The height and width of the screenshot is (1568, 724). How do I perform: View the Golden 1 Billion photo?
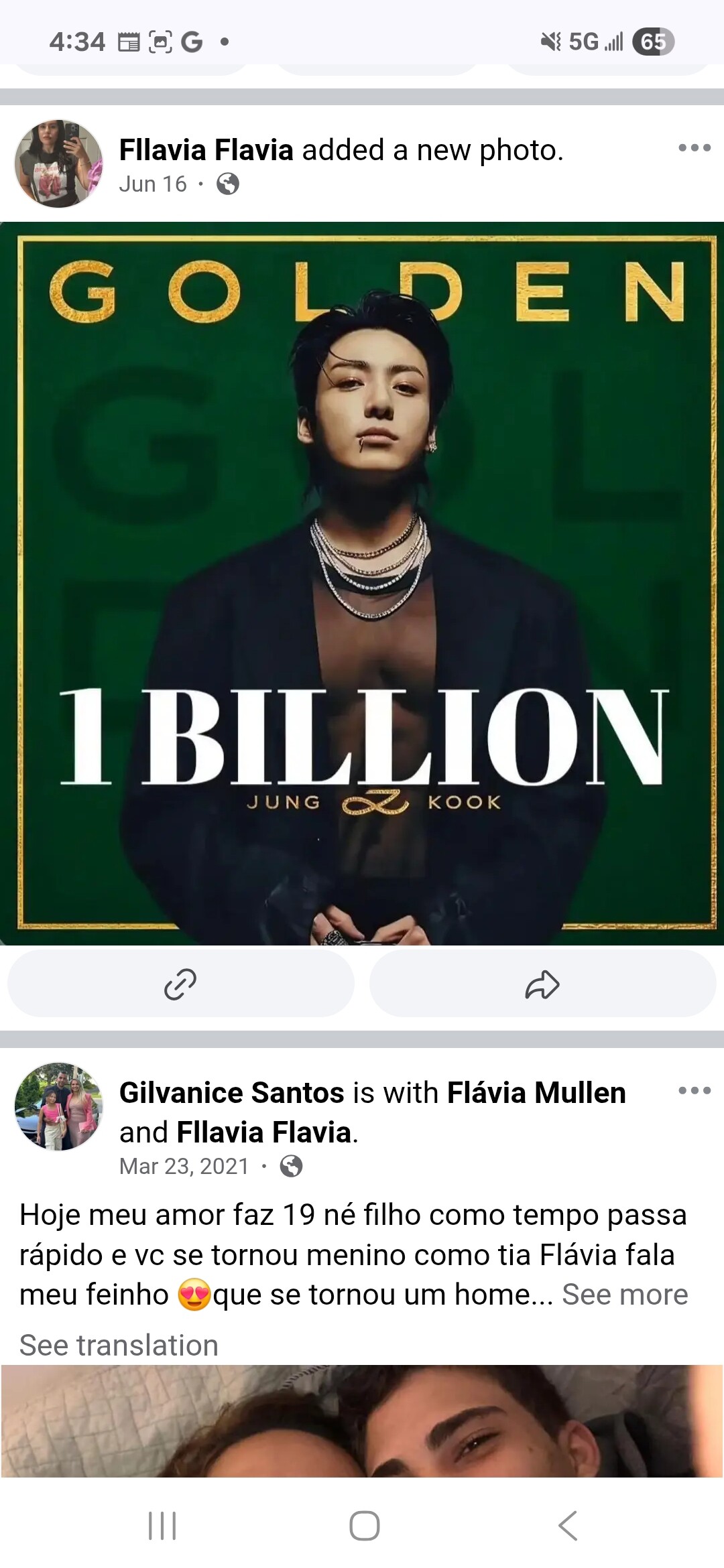[x=362, y=583]
